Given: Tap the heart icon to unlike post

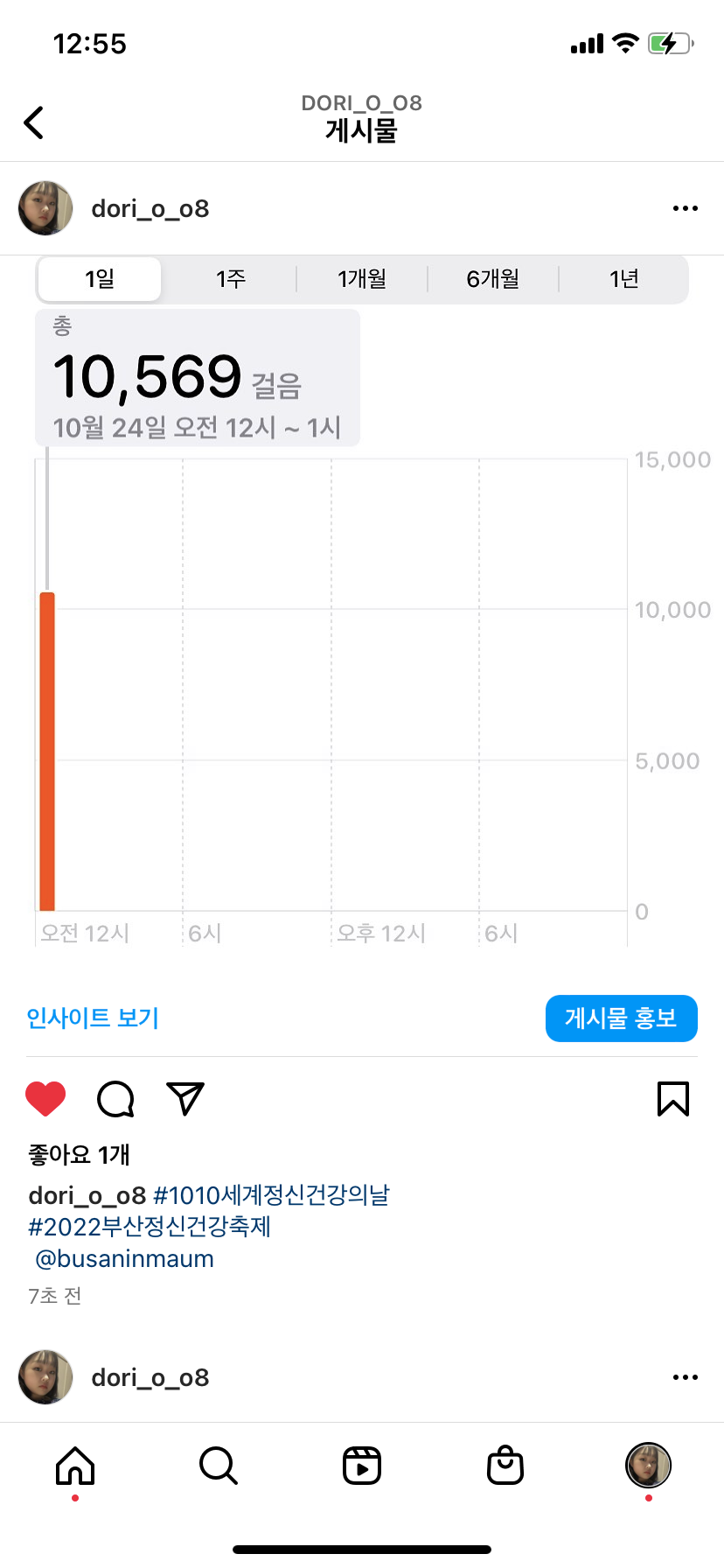Looking at the screenshot, I should point(45,1099).
